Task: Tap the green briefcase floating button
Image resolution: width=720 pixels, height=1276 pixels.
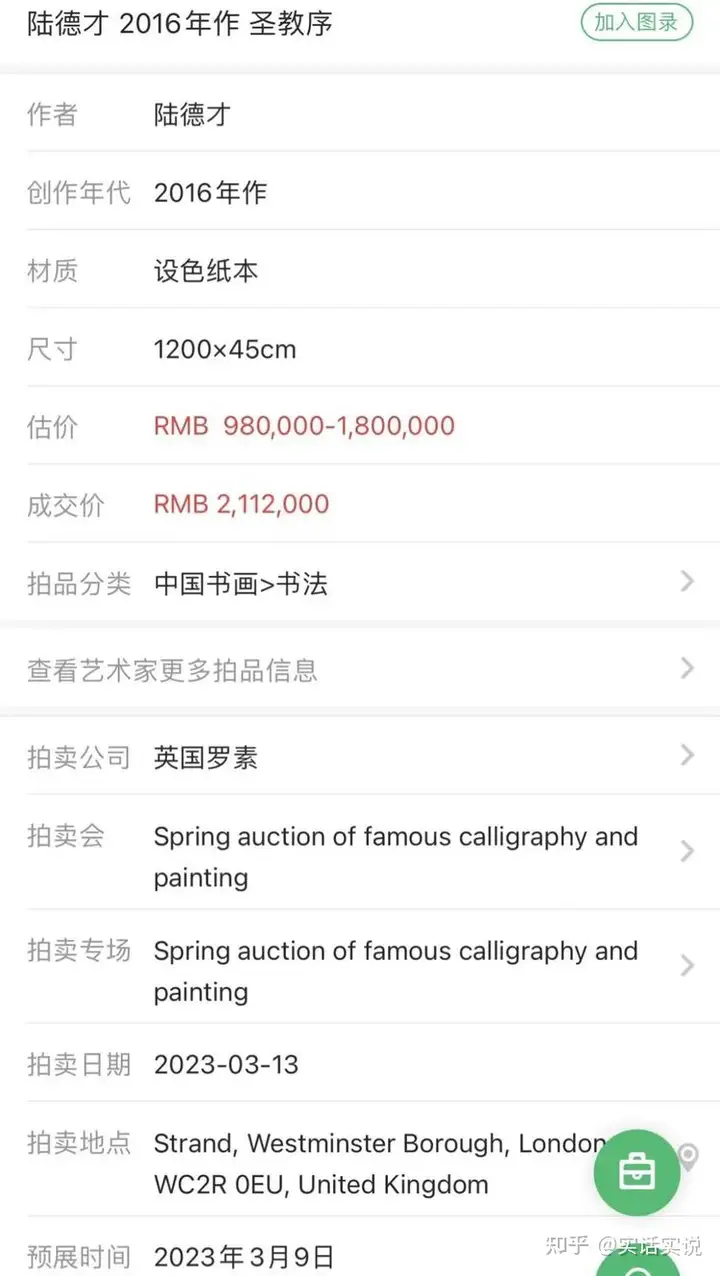Action: tap(637, 1172)
